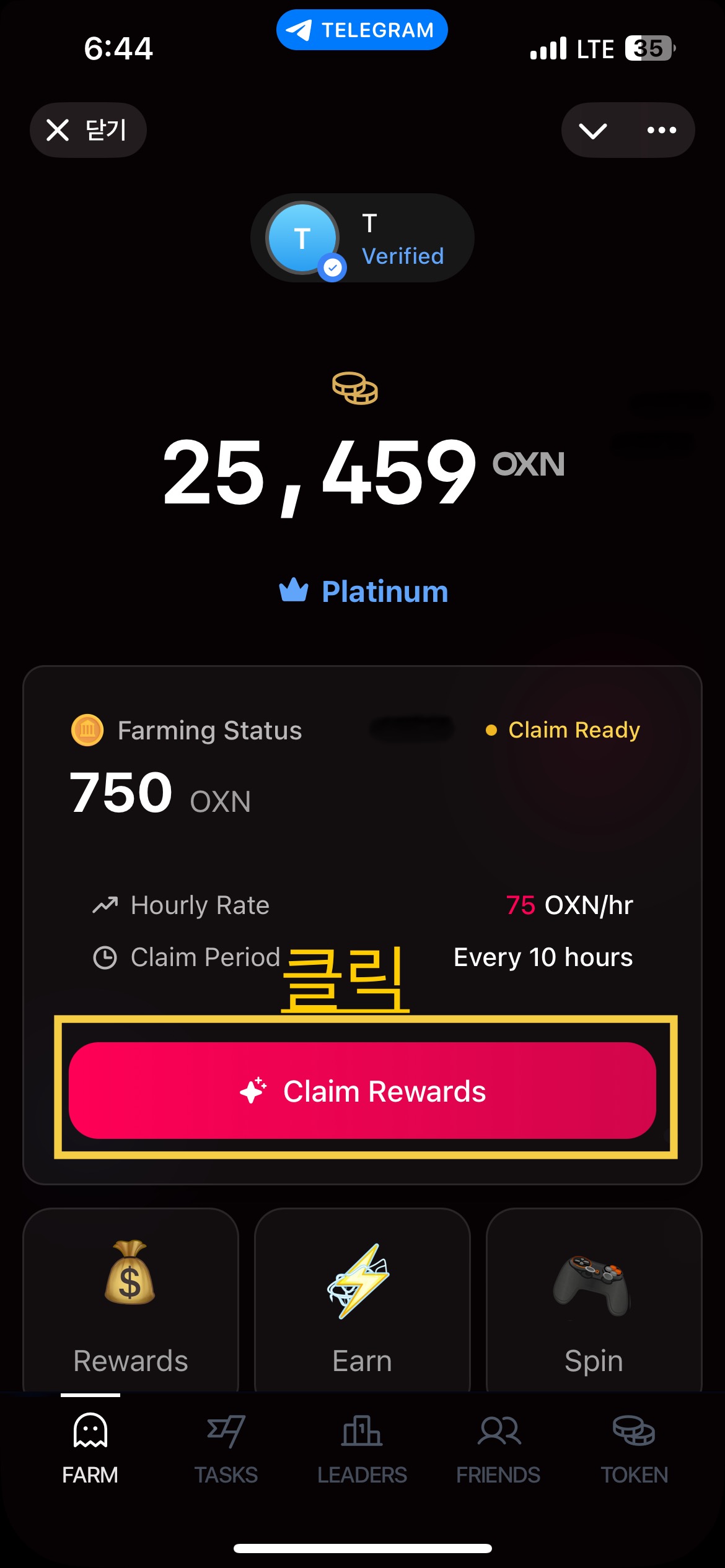This screenshot has height=1568, width=725.
Task: Open the Spin card
Action: (x=594, y=1300)
